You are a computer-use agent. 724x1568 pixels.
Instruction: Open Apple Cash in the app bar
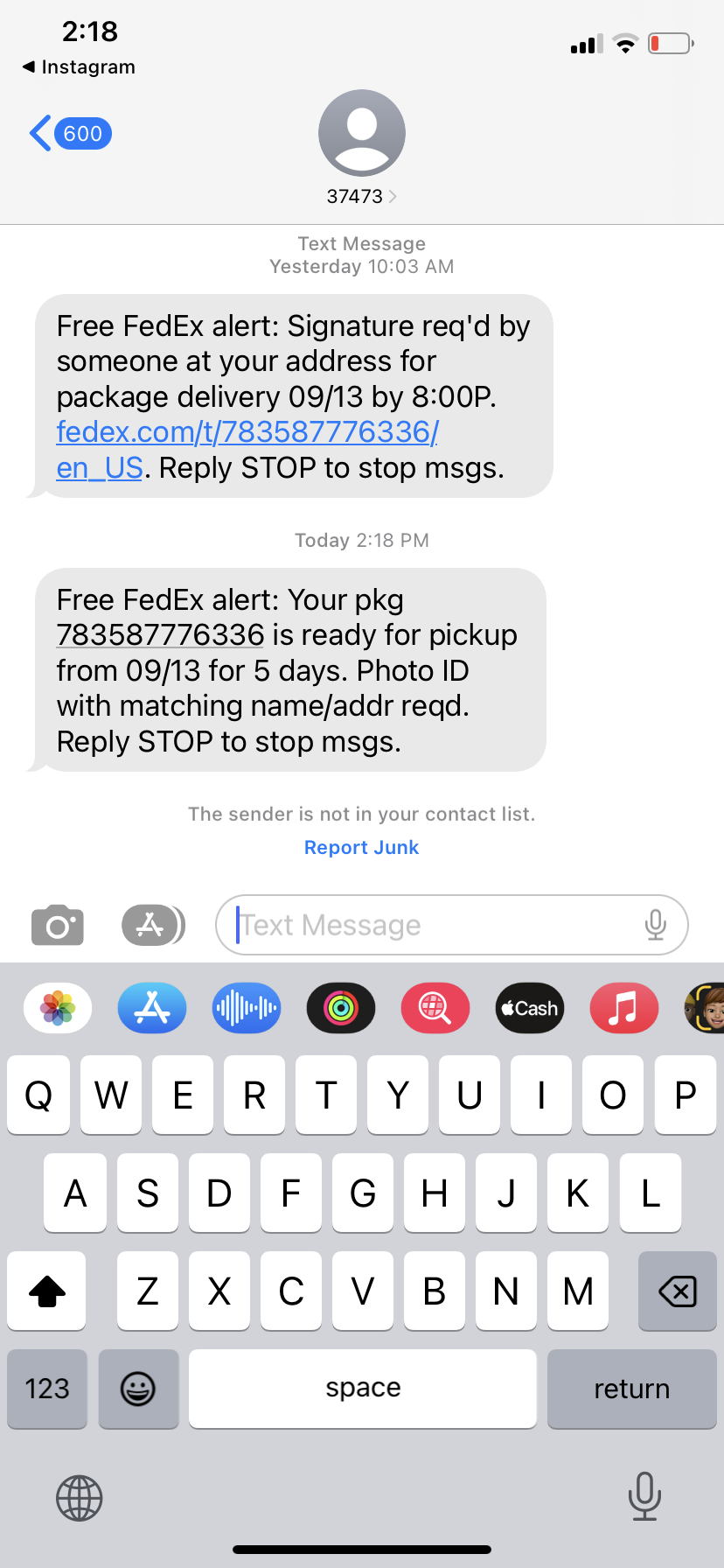tap(530, 1008)
